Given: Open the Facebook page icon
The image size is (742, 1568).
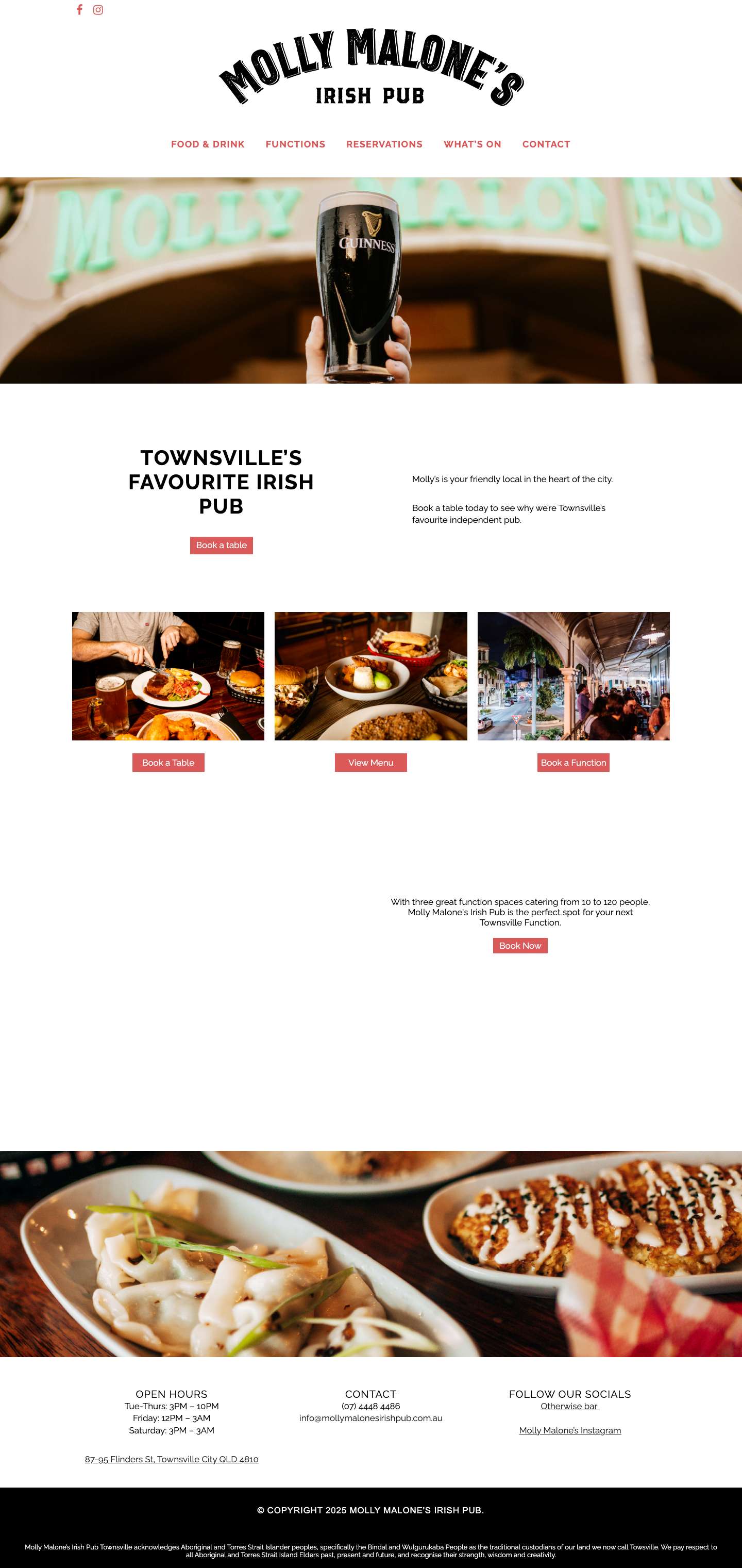Looking at the screenshot, I should (x=79, y=10).
